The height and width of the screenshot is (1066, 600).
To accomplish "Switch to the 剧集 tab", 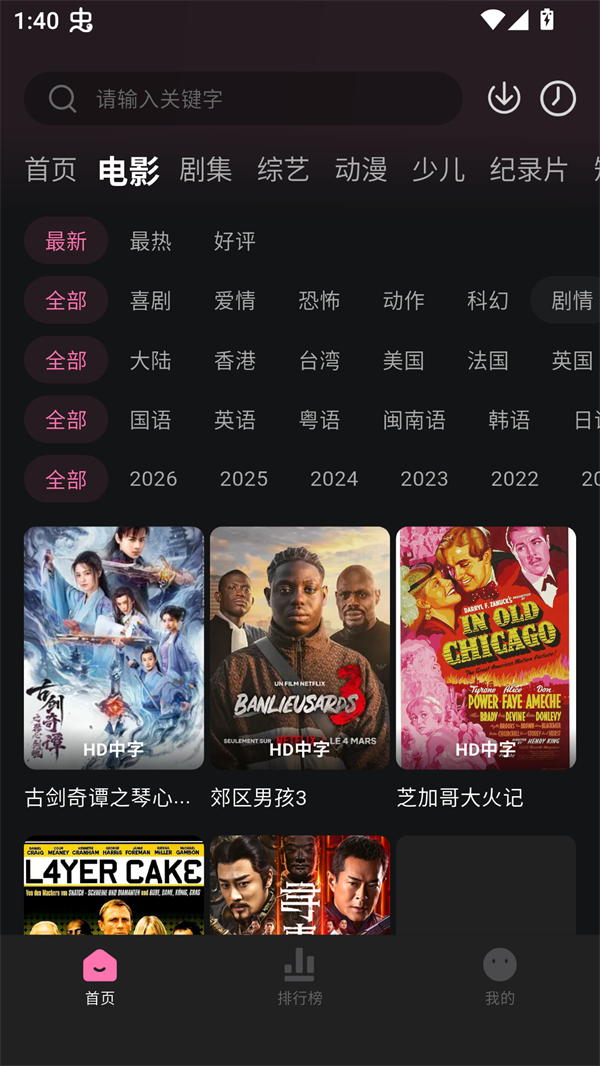I will [206, 170].
